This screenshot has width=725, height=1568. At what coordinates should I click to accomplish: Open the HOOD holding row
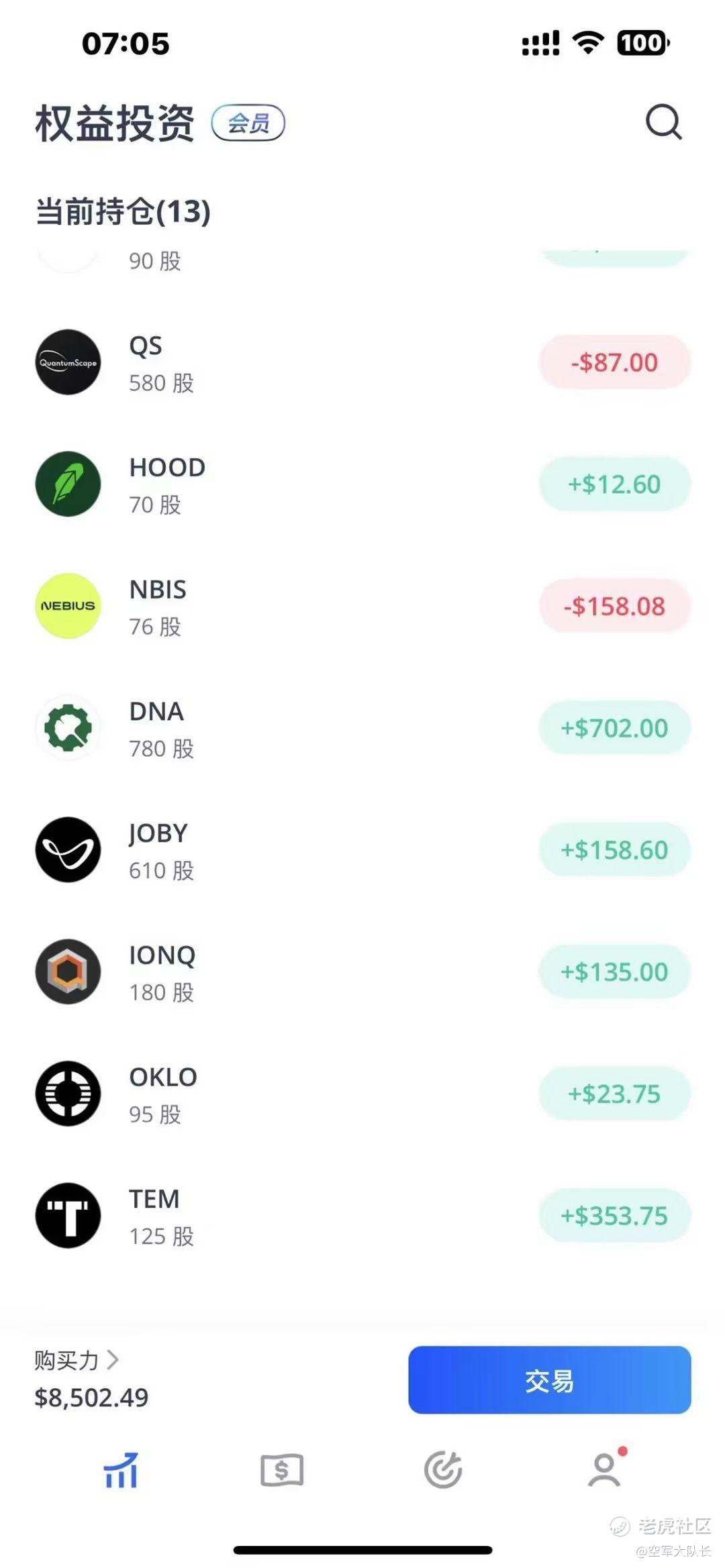pyautogui.click(x=362, y=484)
